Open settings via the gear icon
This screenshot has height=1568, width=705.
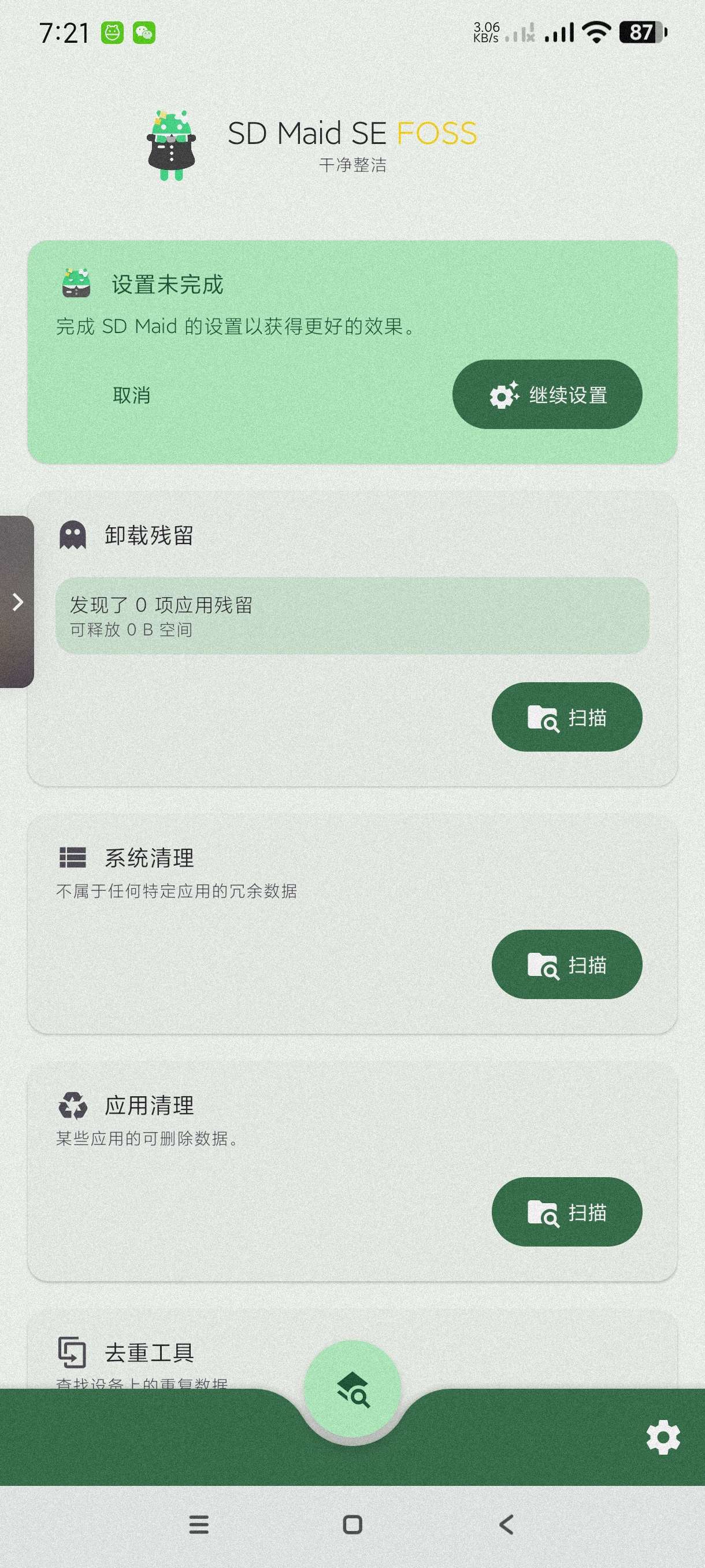662,1438
